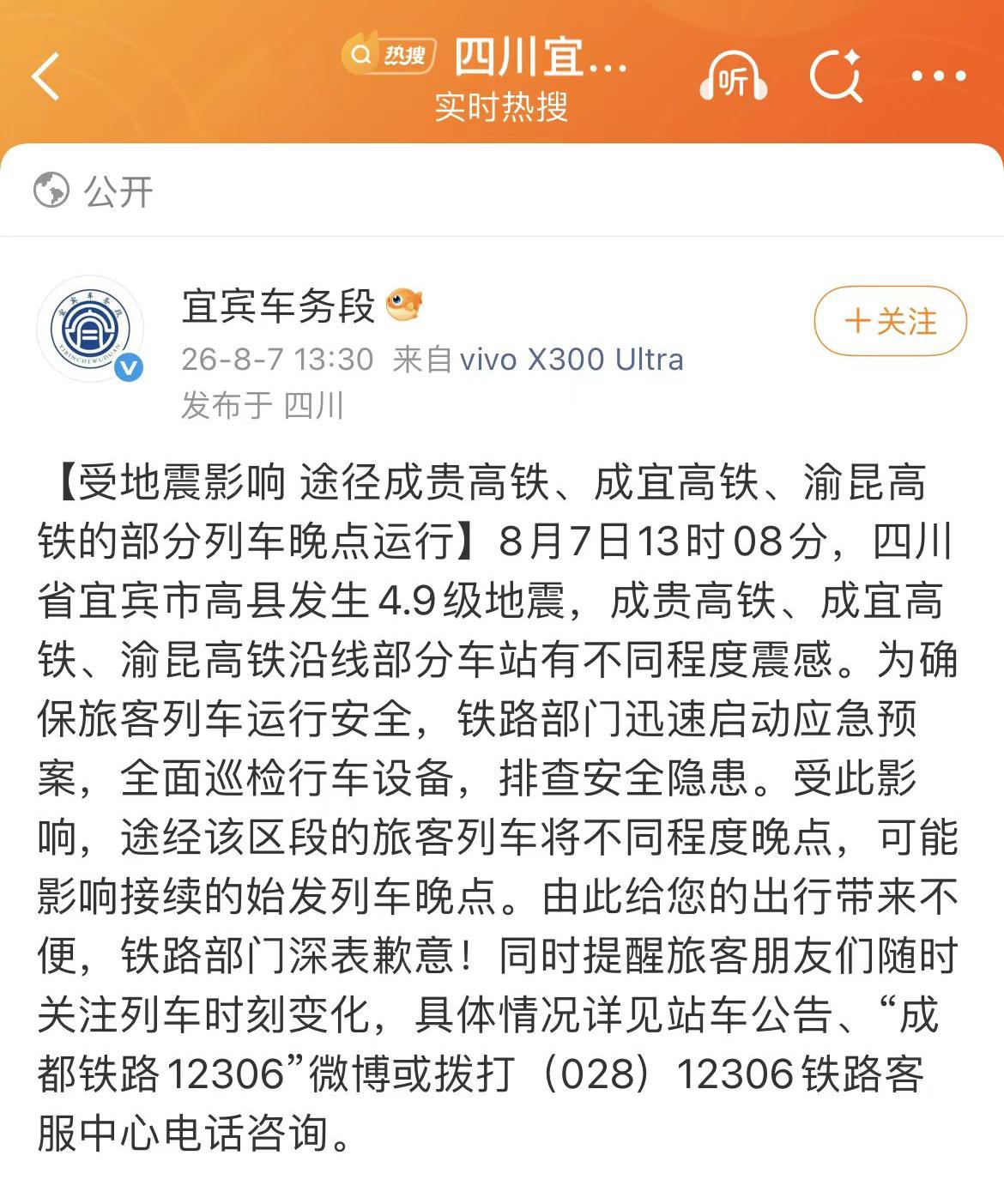
Task: Tap the 宜宾车务段 account name
Action: (x=279, y=306)
